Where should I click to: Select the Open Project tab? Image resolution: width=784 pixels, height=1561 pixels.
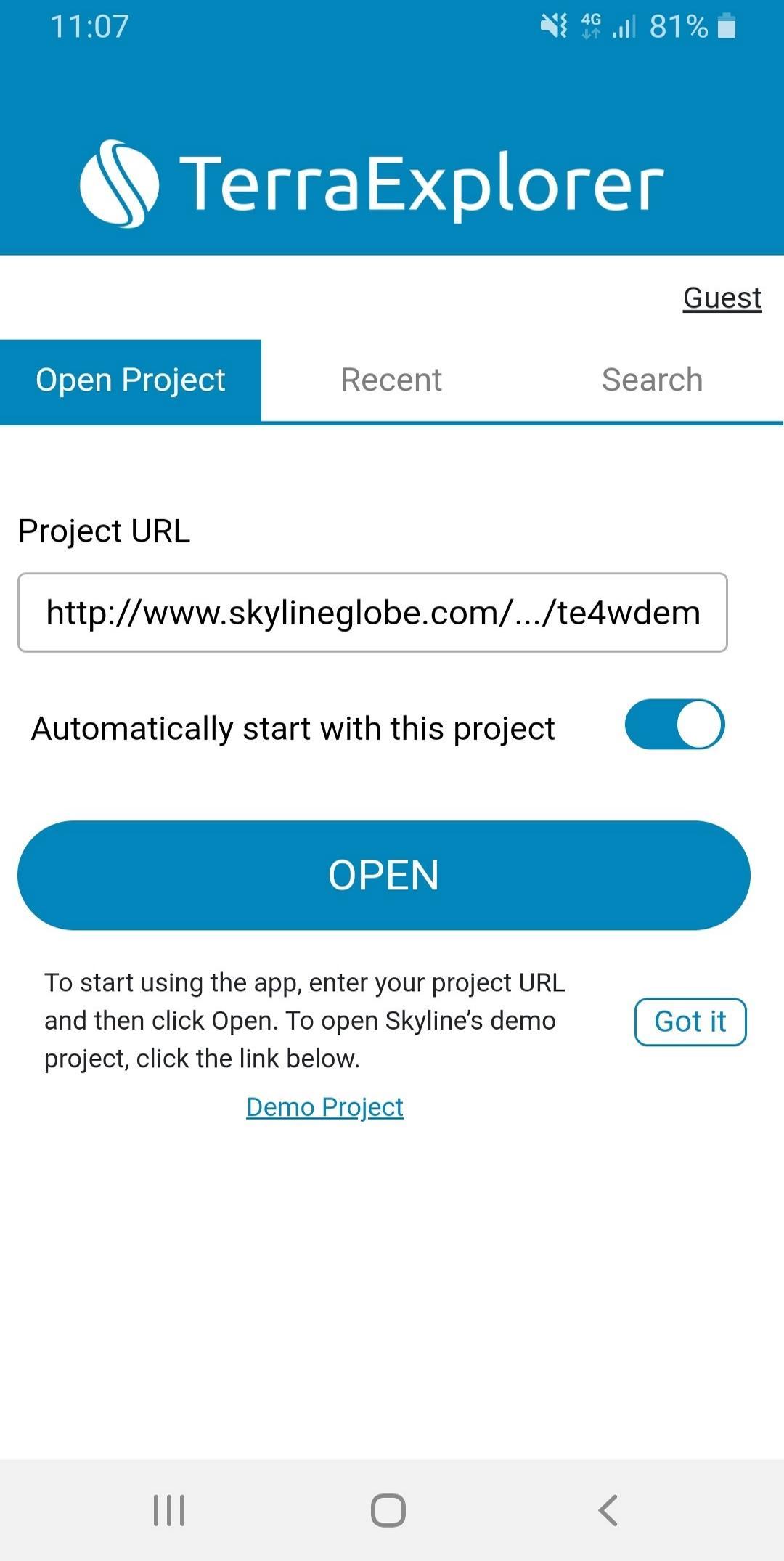pyautogui.click(x=131, y=380)
